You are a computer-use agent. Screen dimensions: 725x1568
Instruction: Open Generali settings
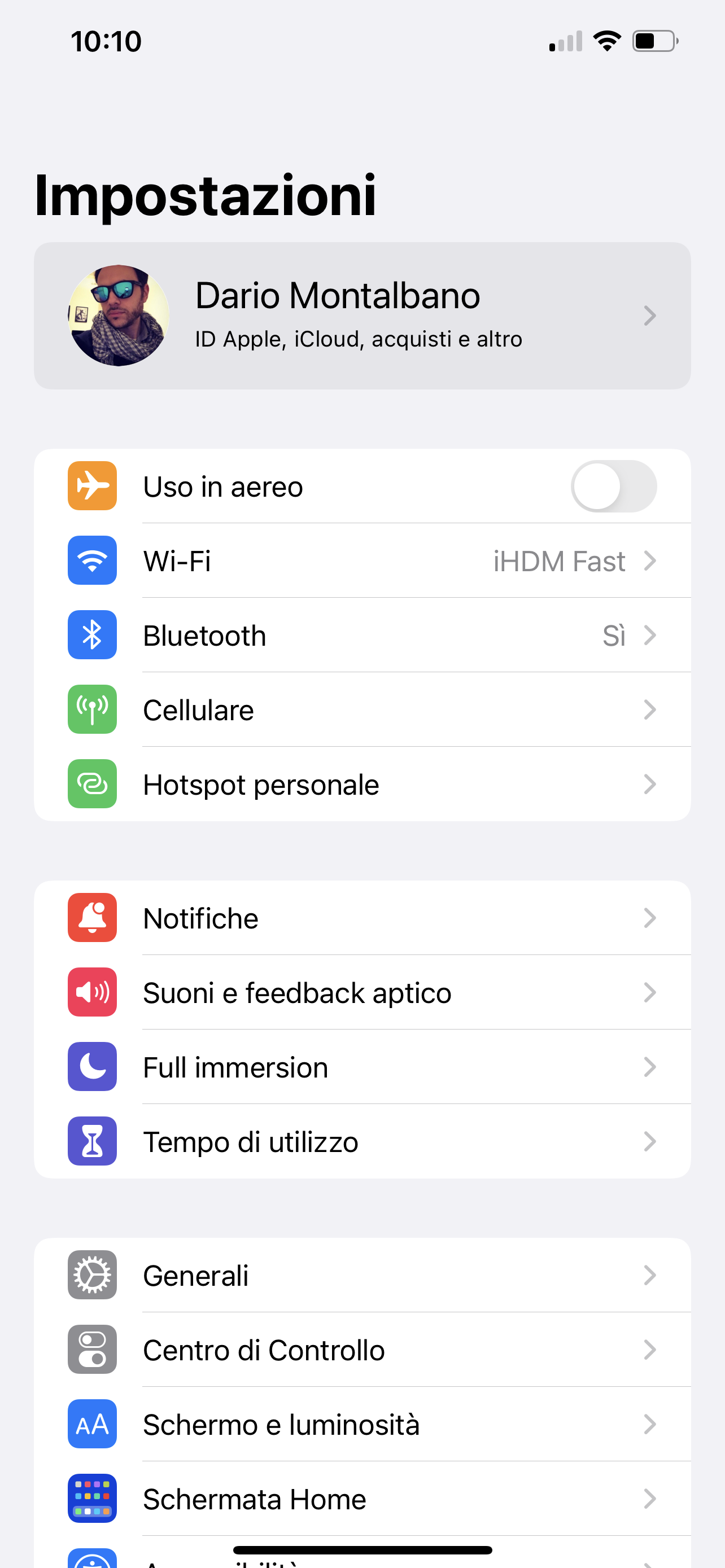362,1275
